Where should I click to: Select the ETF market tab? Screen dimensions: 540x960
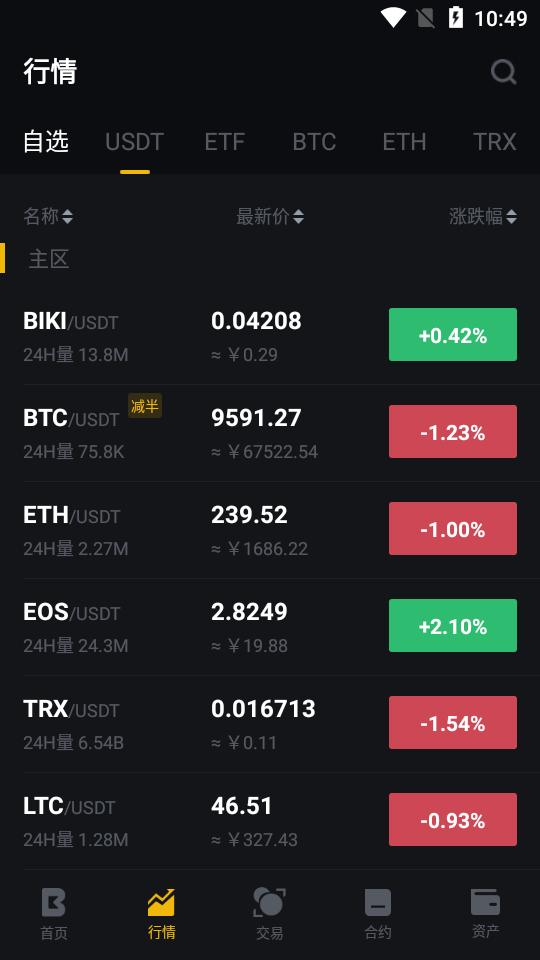click(225, 142)
